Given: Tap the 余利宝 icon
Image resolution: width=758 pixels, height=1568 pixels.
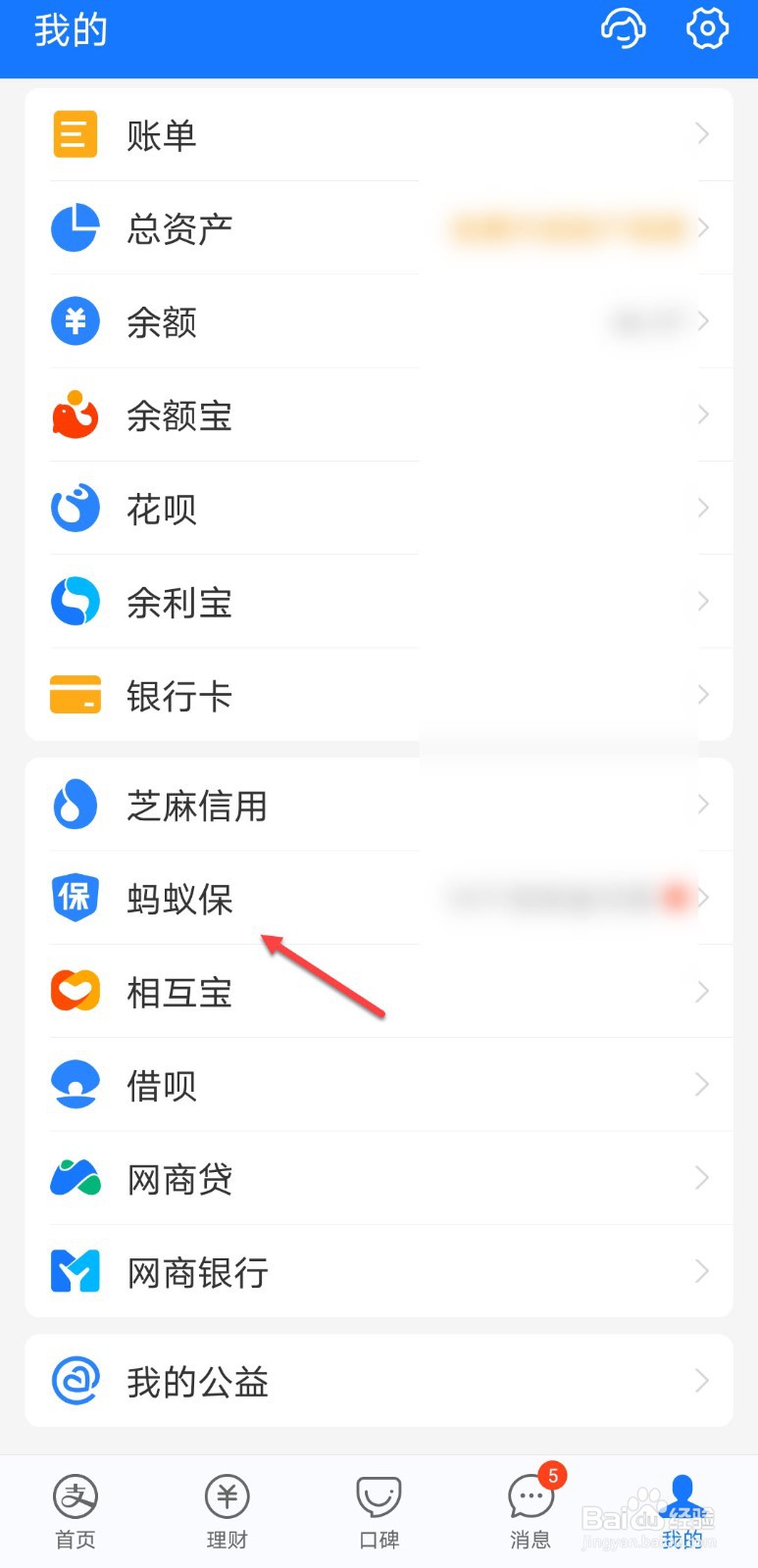Looking at the screenshot, I should 75,601.
